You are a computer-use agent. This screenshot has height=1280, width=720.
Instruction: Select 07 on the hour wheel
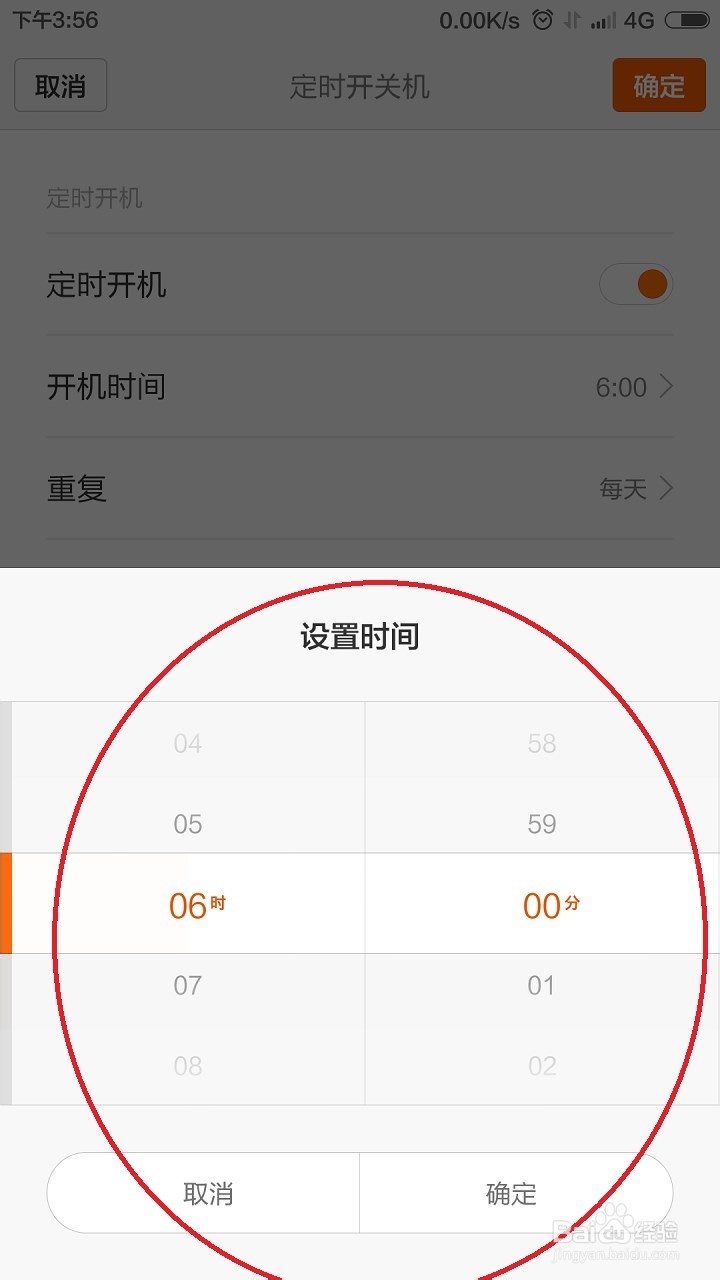pos(186,985)
